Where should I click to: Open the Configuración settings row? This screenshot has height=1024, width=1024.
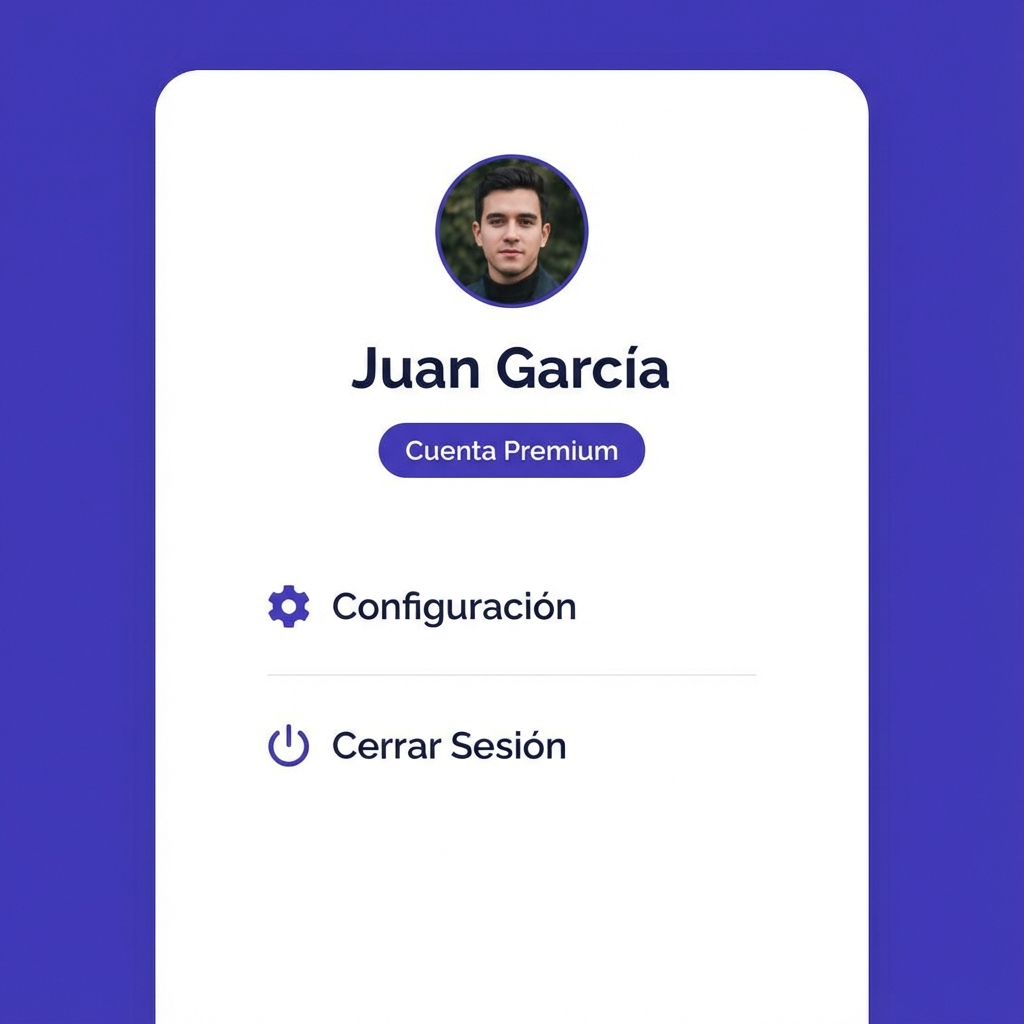453,607
